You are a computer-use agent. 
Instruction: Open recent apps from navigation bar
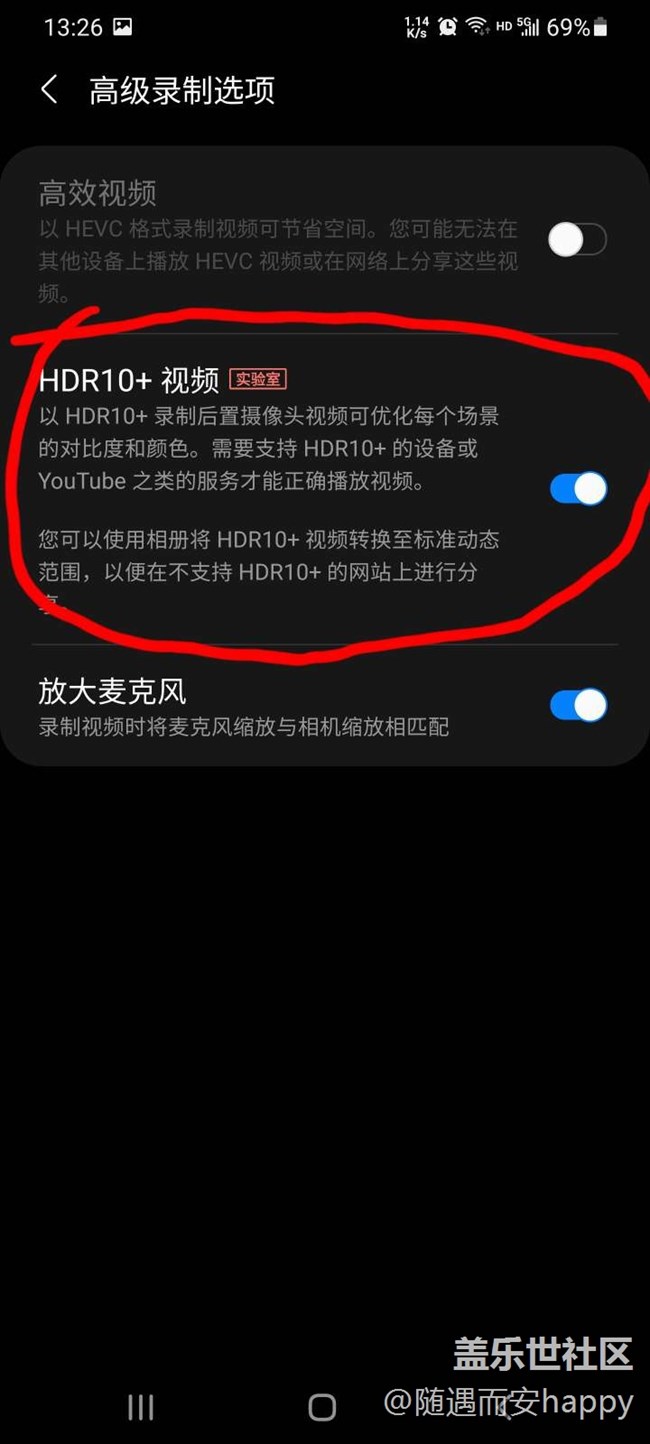point(141,1408)
